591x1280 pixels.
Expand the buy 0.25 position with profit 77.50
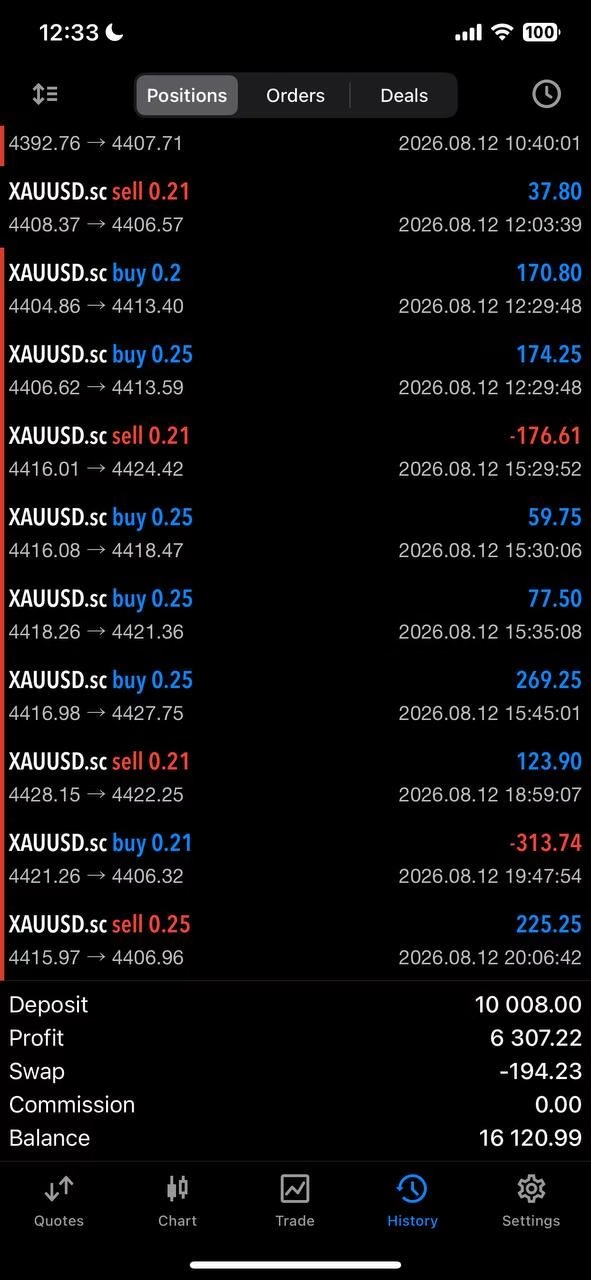coord(295,615)
